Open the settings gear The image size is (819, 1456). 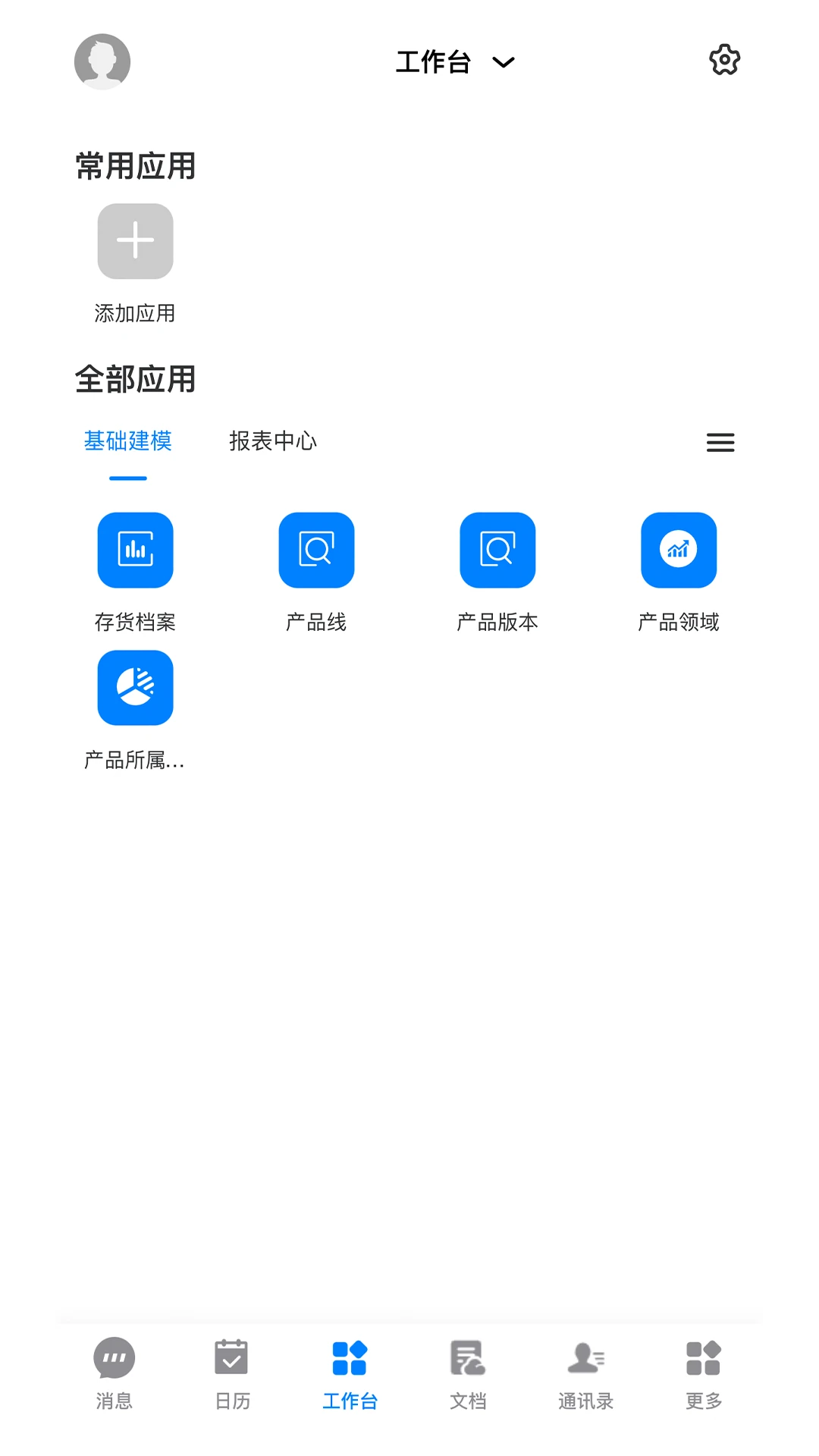(724, 60)
